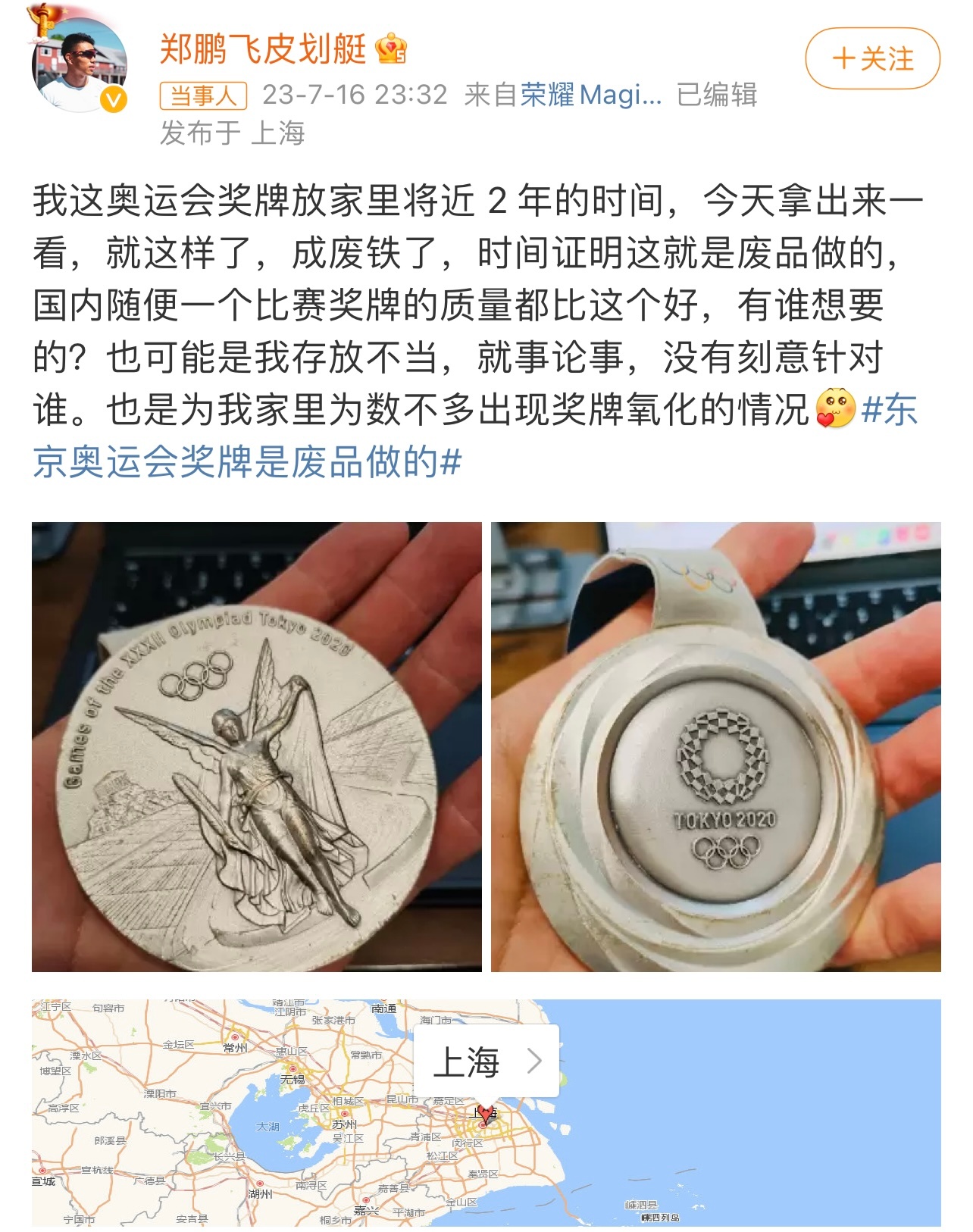Open the 荣耀 Magi... device source link

point(590,95)
